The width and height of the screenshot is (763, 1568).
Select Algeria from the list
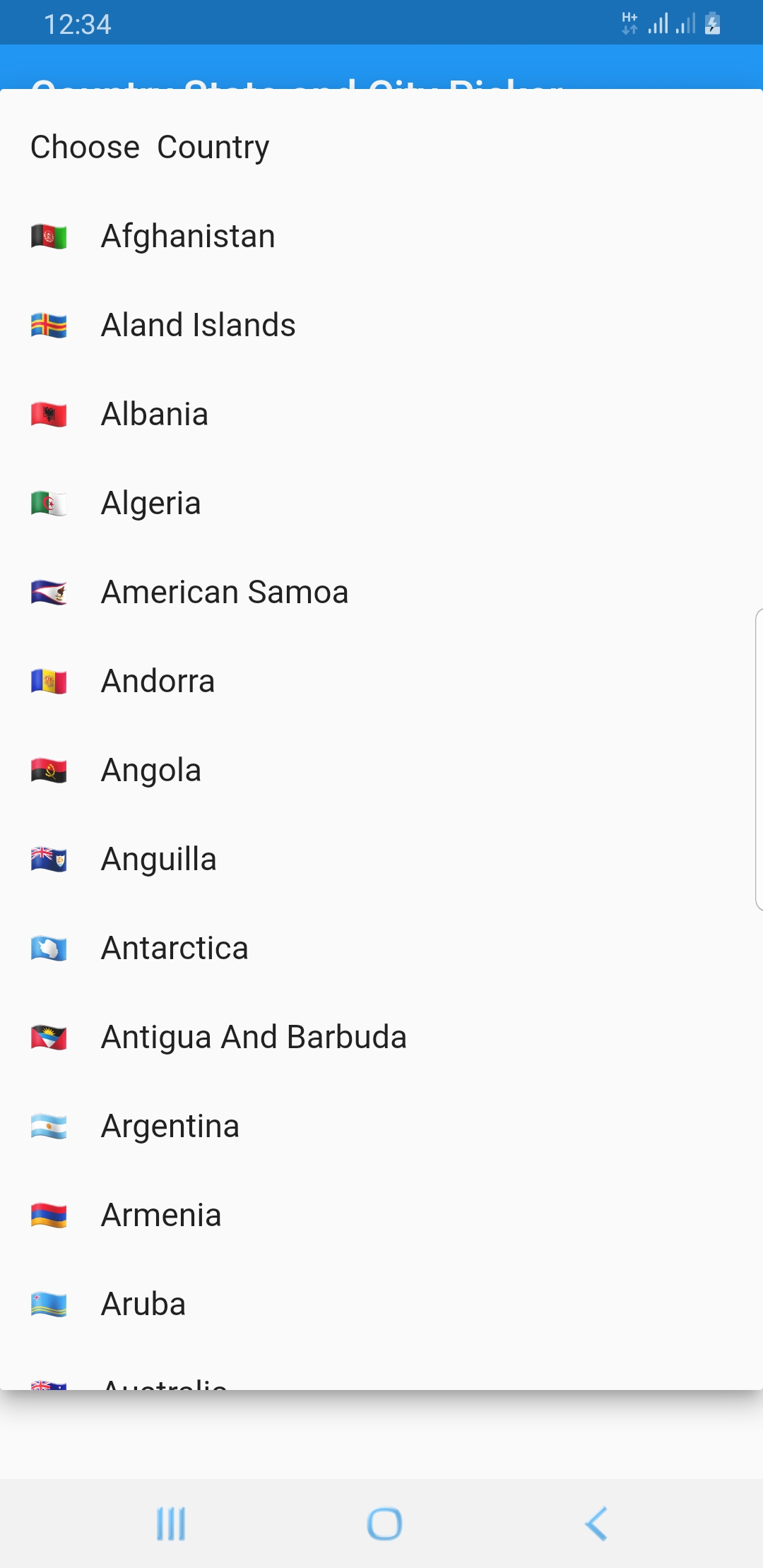151,503
